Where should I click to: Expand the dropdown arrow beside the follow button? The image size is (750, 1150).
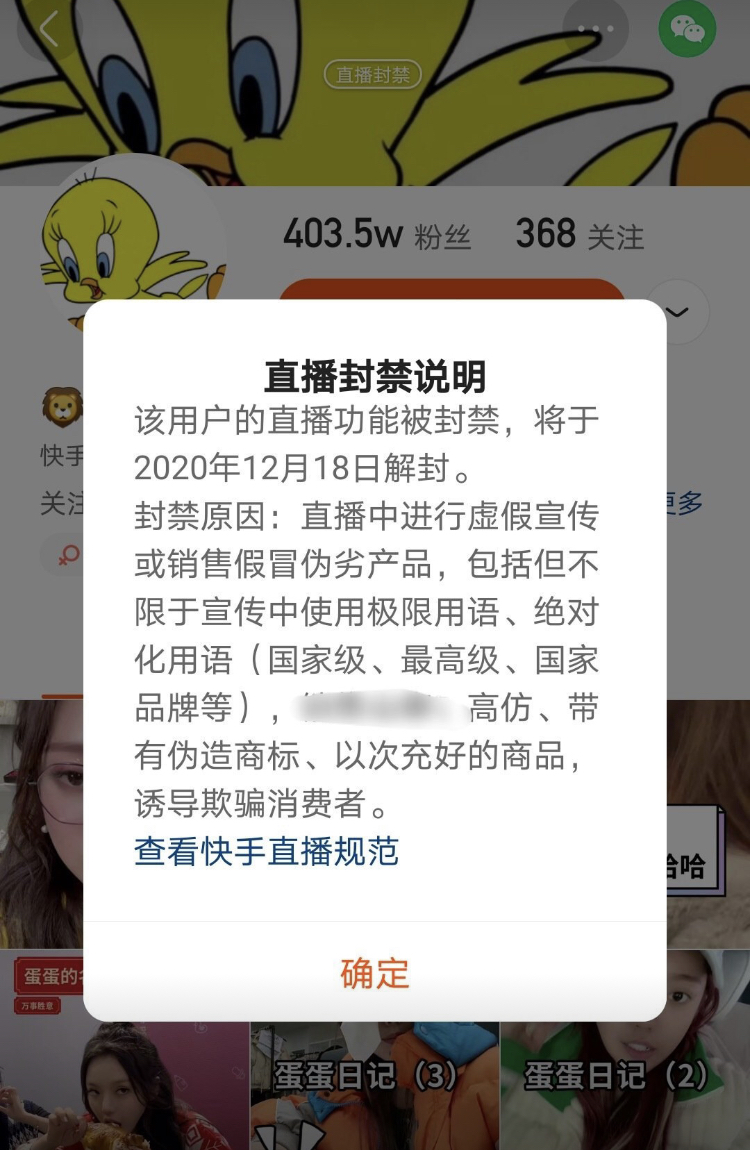(677, 312)
